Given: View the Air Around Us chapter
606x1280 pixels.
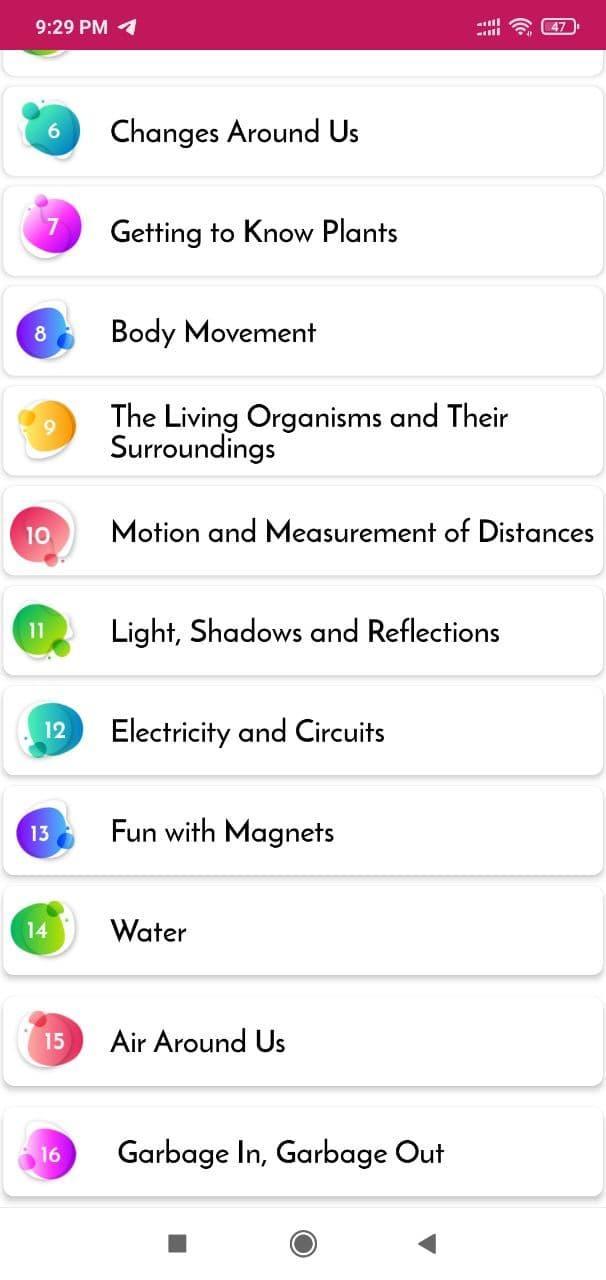Looking at the screenshot, I should (x=303, y=1041).
